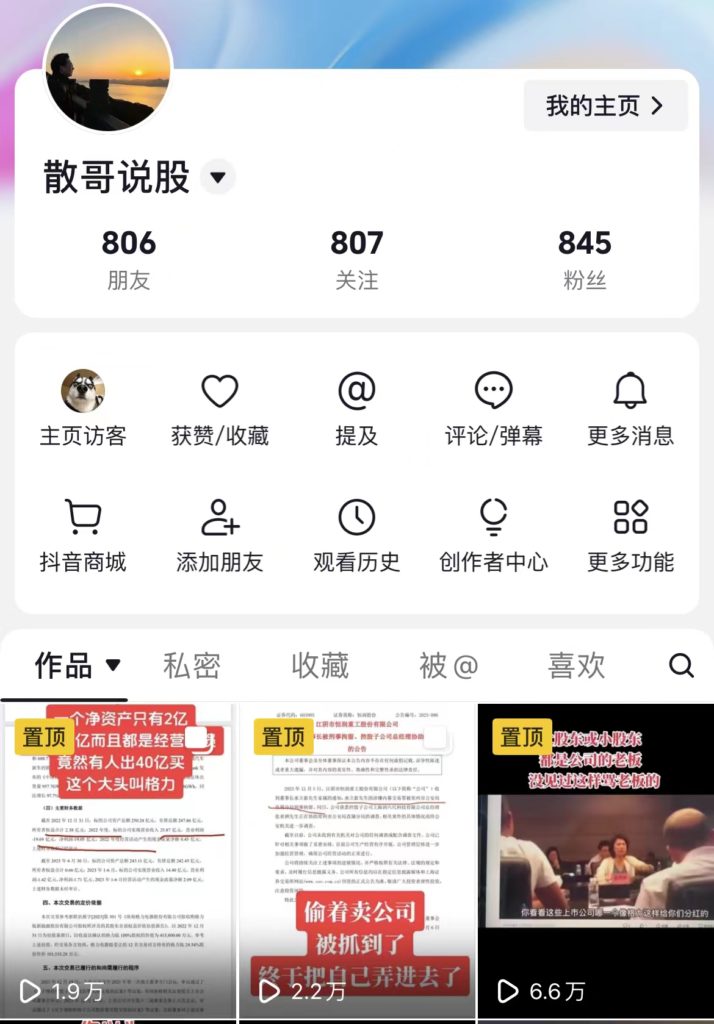Open 更多消息 notifications bell
This screenshot has height=1024, width=714.
click(x=630, y=408)
